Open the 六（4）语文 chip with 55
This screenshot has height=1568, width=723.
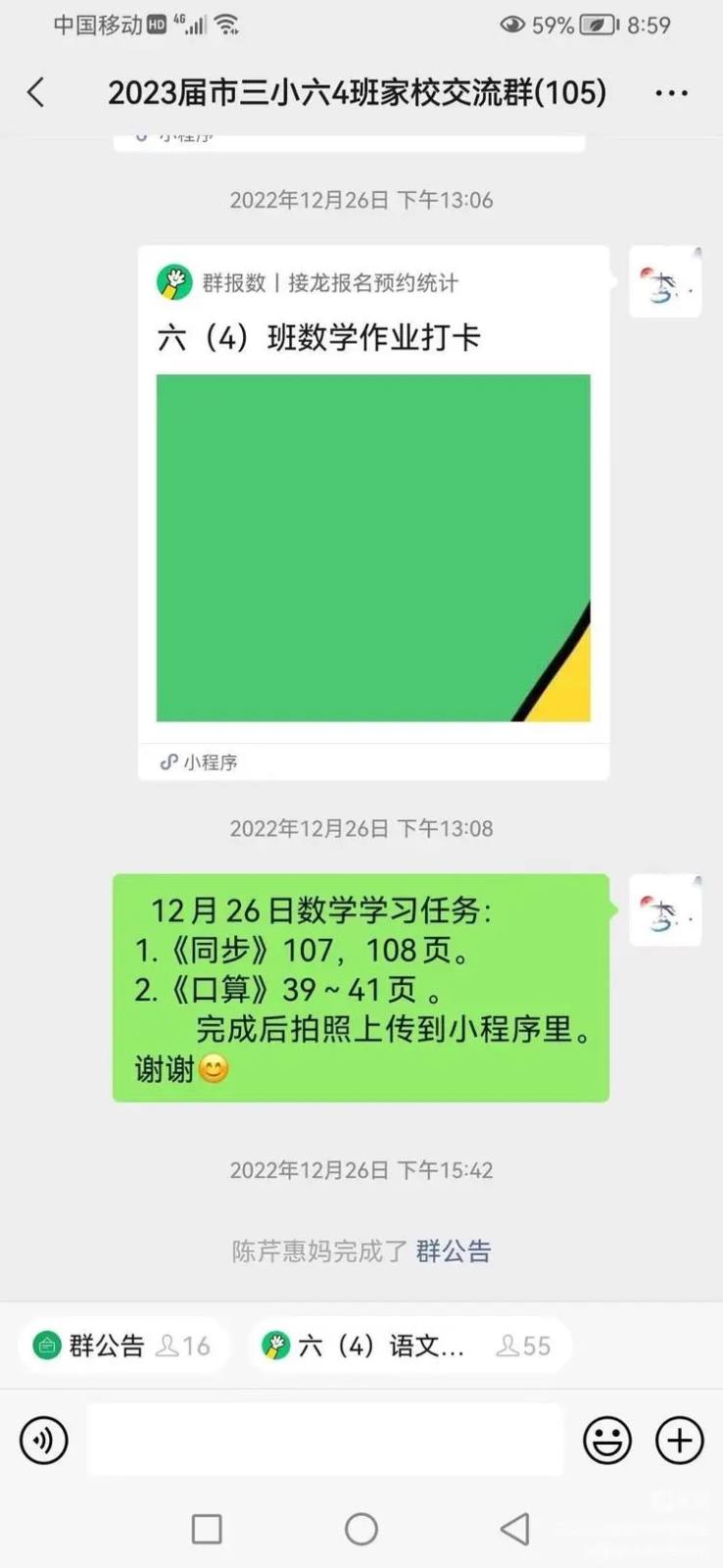click(408, 1346)
